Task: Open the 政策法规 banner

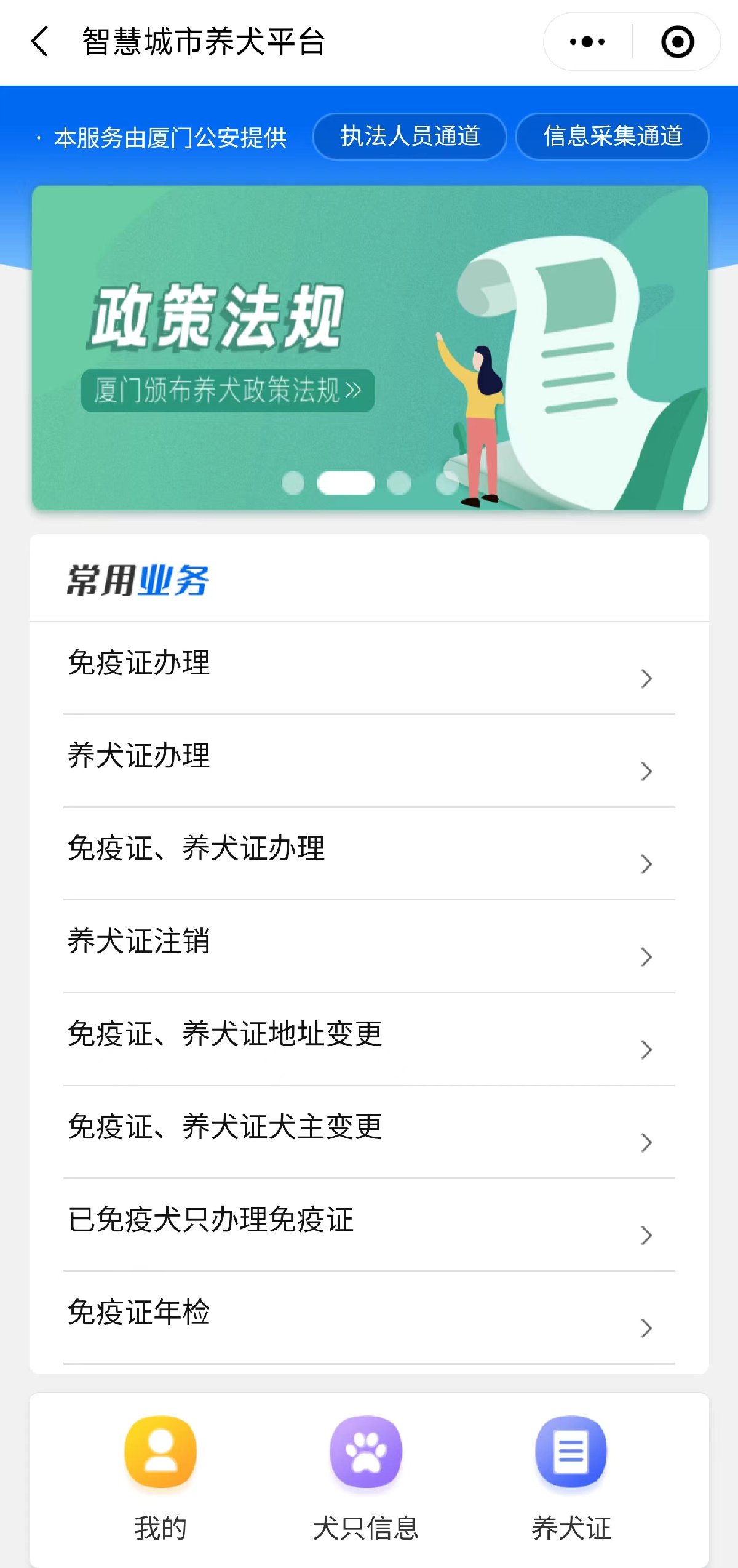Action: click(369, 348)
